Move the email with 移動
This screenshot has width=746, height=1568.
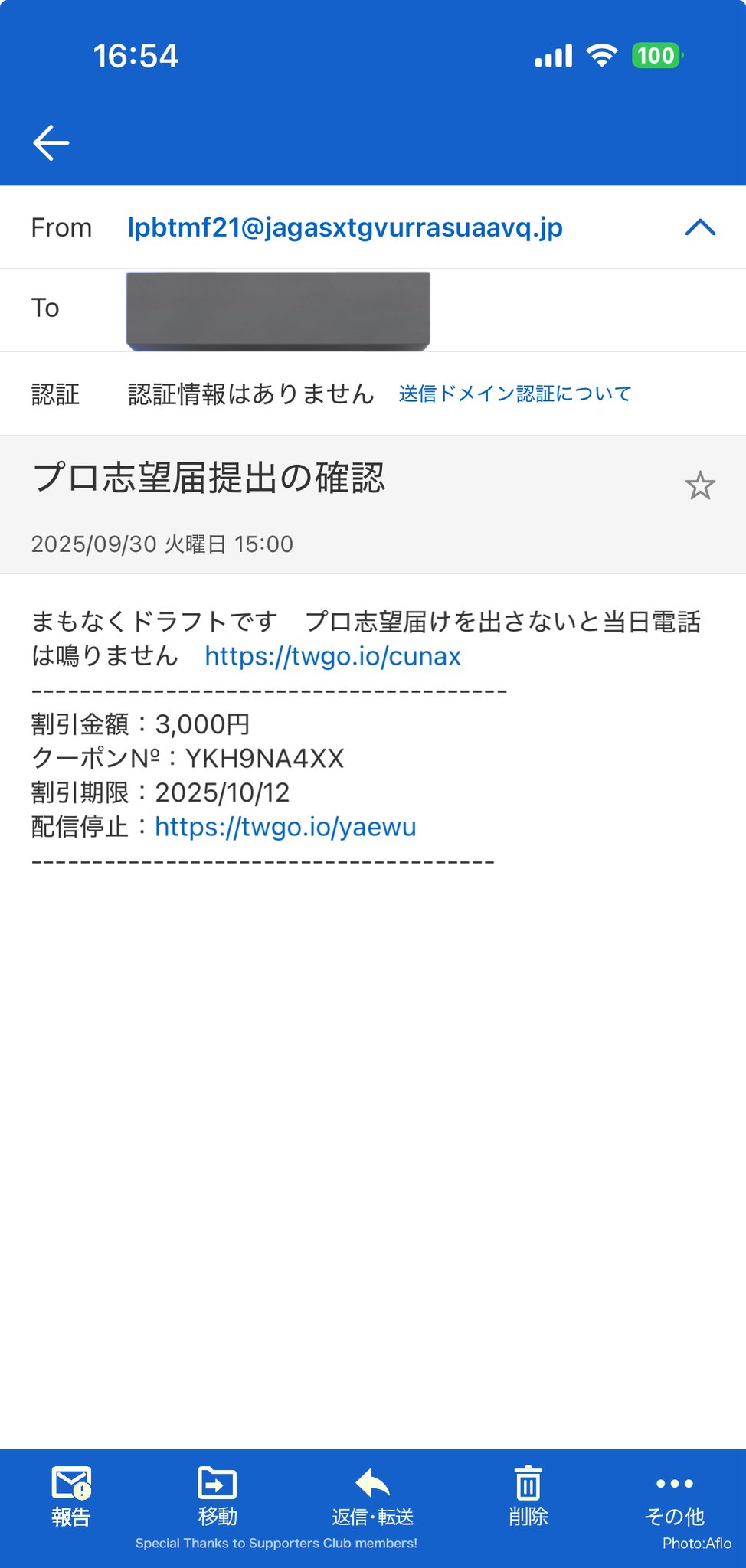coord(218,1496)
